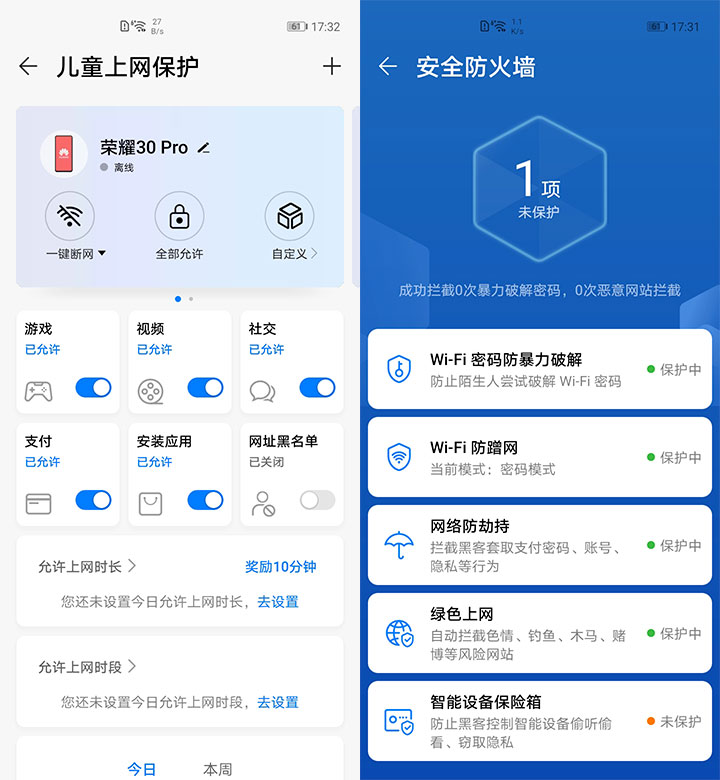The height and width of the screenshot is (780, 720).
Task: Disable the 视频 toggle
Action: point(205,388)
